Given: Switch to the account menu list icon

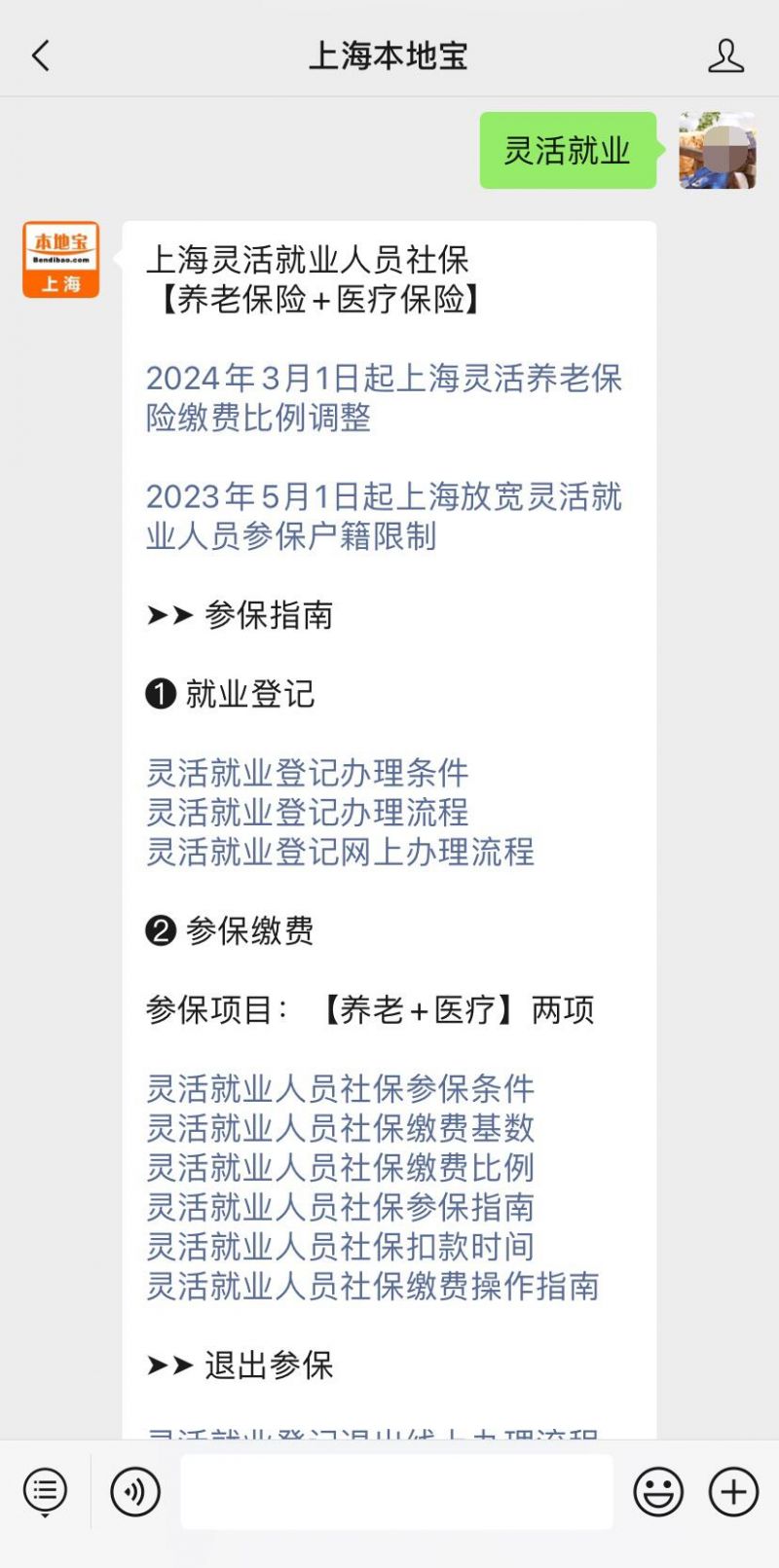Looking at the screenshot, I should click(45, 1492).
